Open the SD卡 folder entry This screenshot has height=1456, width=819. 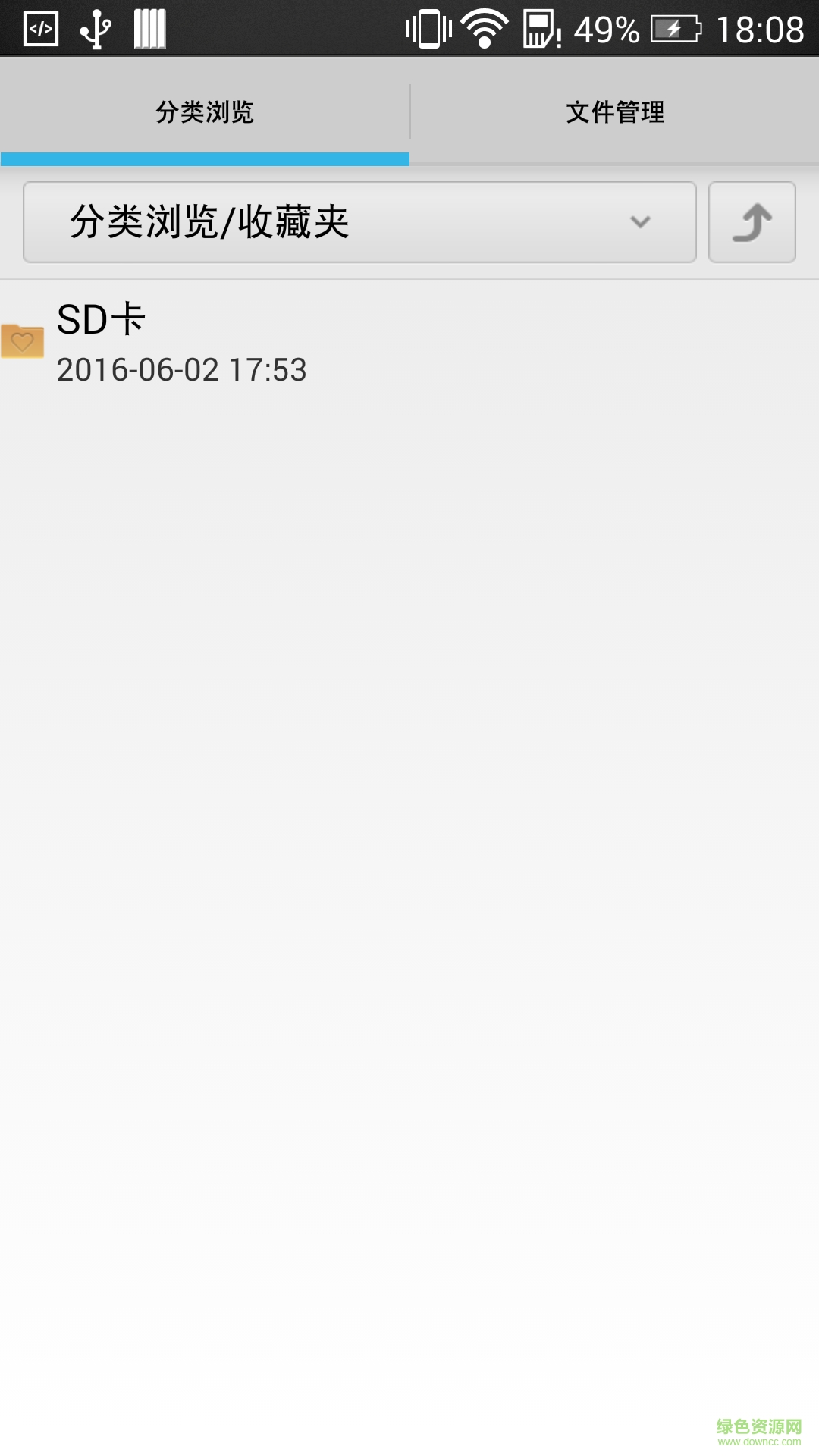(x=303, y=341)
